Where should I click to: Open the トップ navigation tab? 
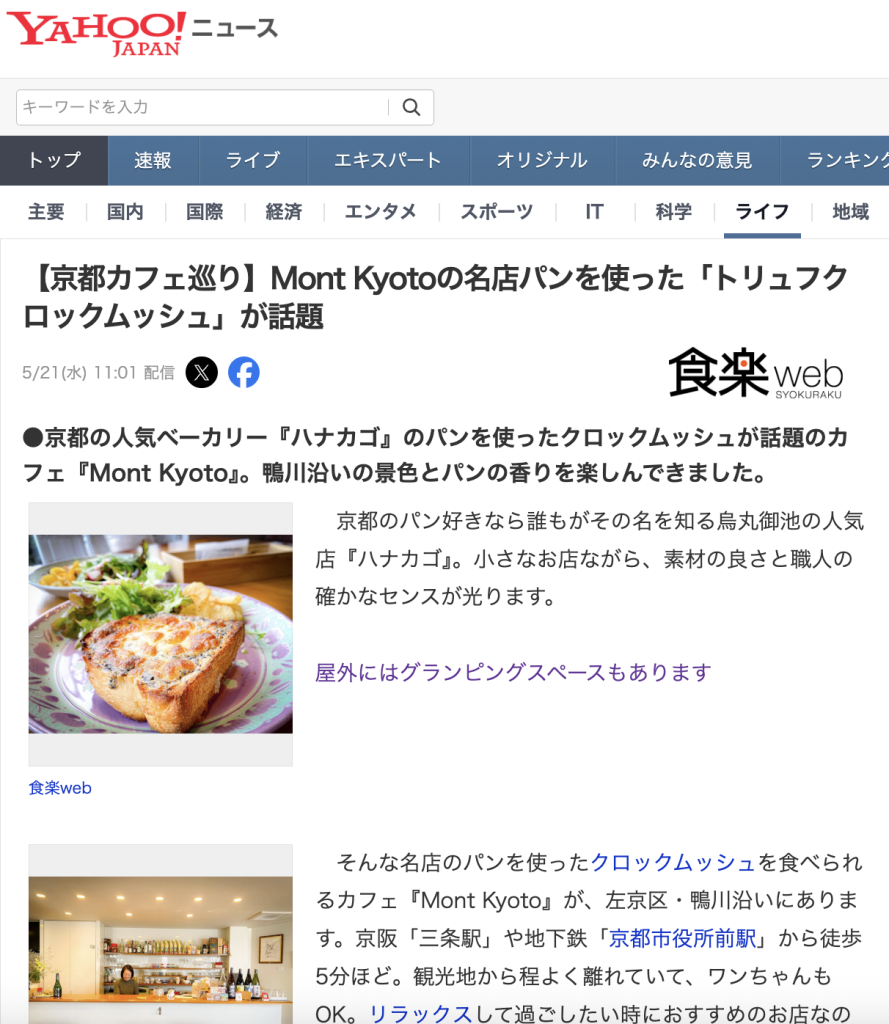click(54, 160)
